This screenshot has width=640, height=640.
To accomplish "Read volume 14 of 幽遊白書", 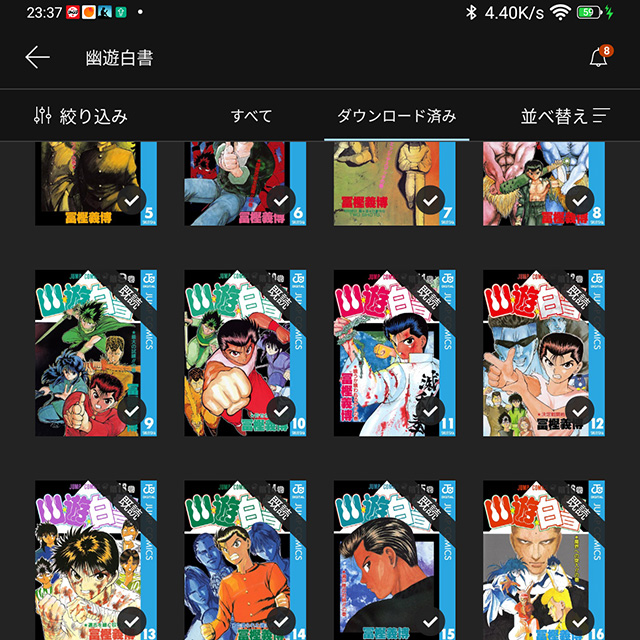I will tap(245, 560).
